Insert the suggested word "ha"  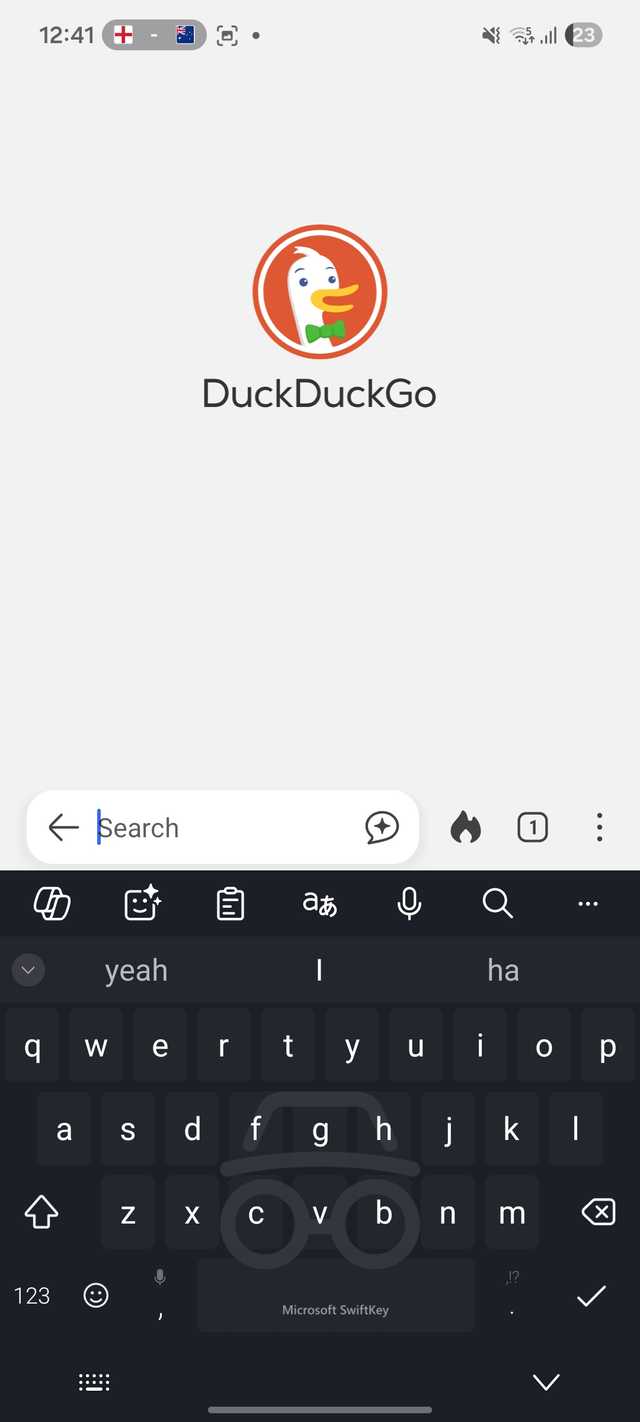[x=502, y=970]
